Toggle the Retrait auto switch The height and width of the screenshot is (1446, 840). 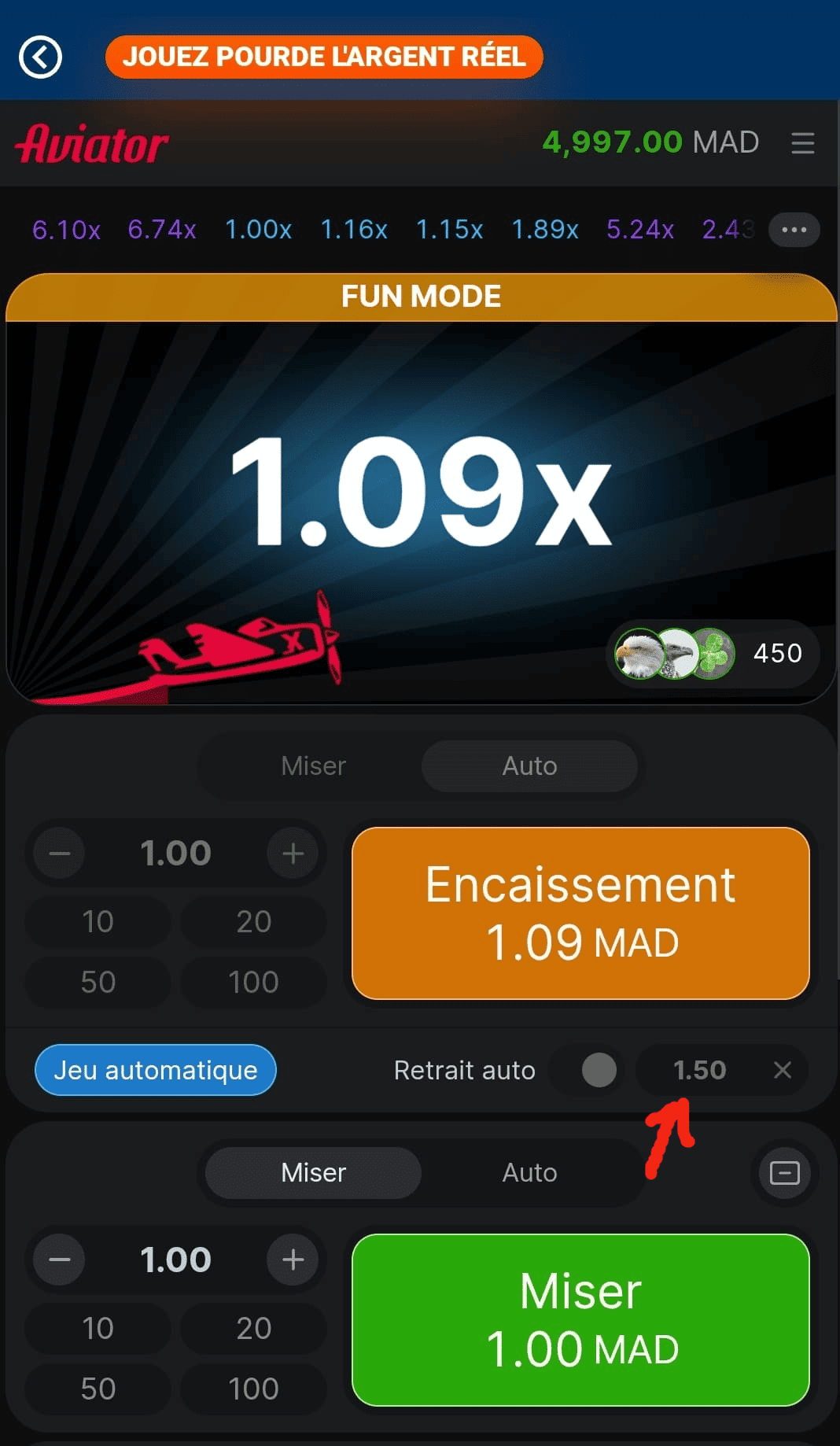pyautogui.click(x=599, y=1070)
